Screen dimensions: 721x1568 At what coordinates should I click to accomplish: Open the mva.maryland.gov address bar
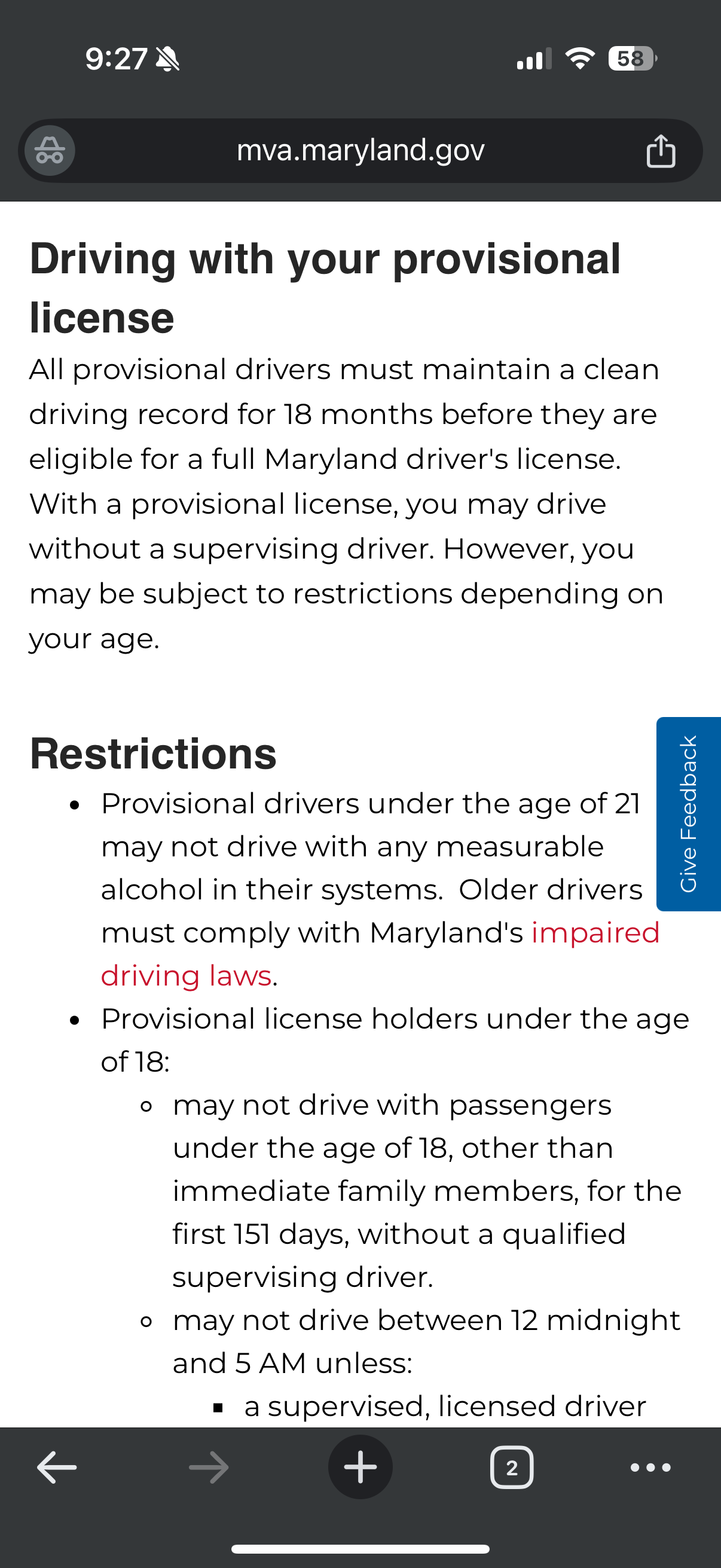[360, 150]
